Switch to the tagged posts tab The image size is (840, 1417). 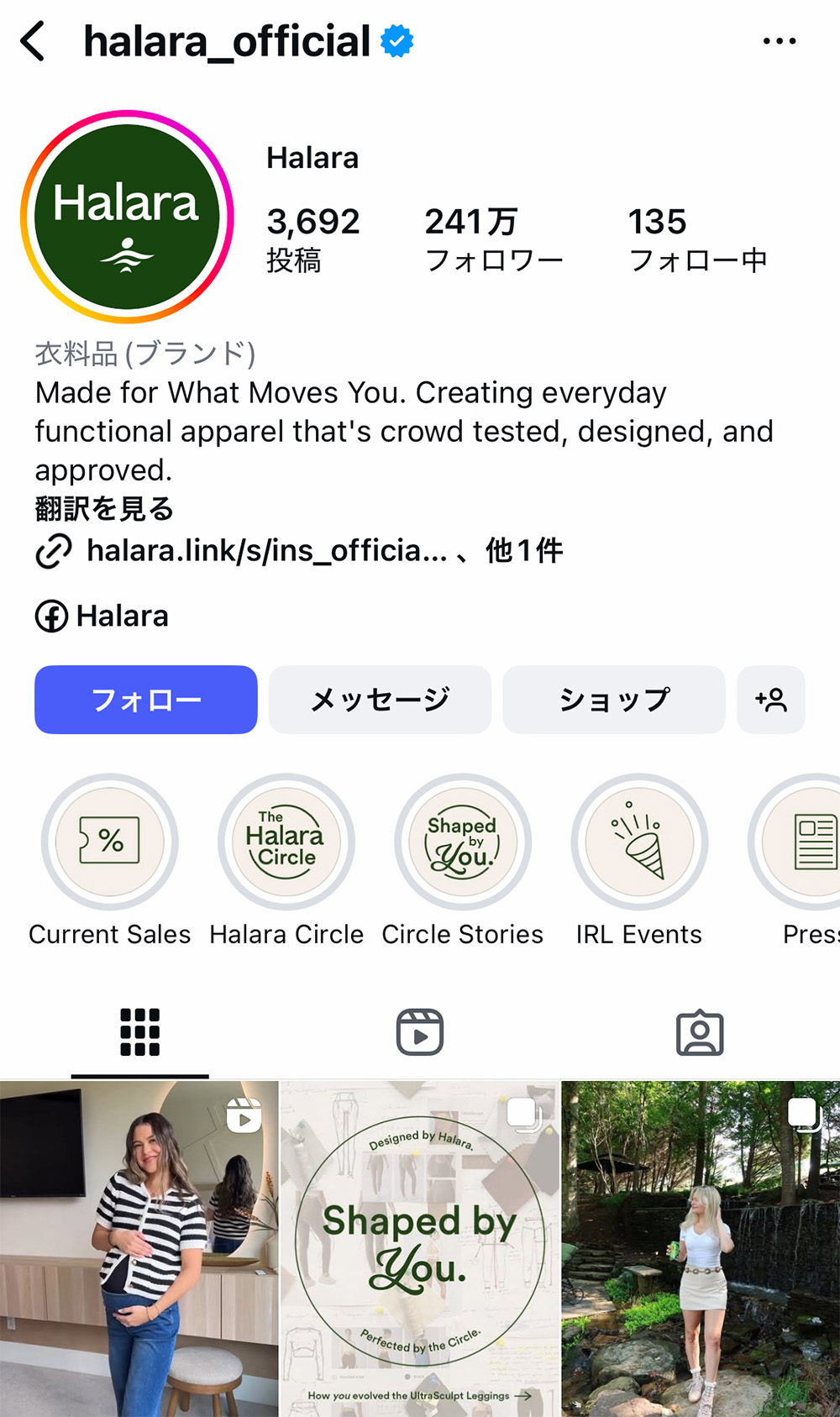(x=699, y=1032)
